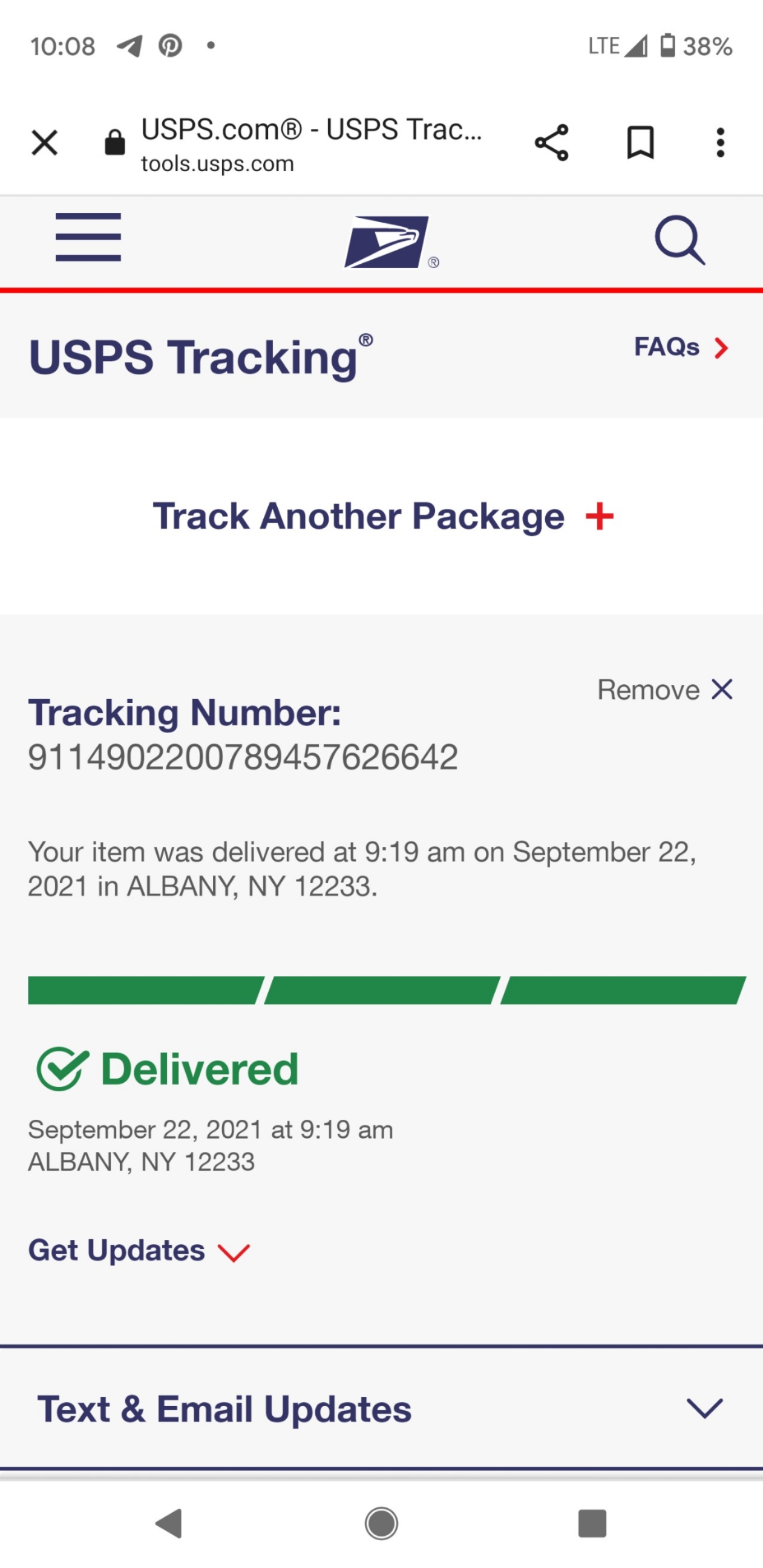Open the FAQs page
The image size is (763, 1568).
click(x=667, y=348)
